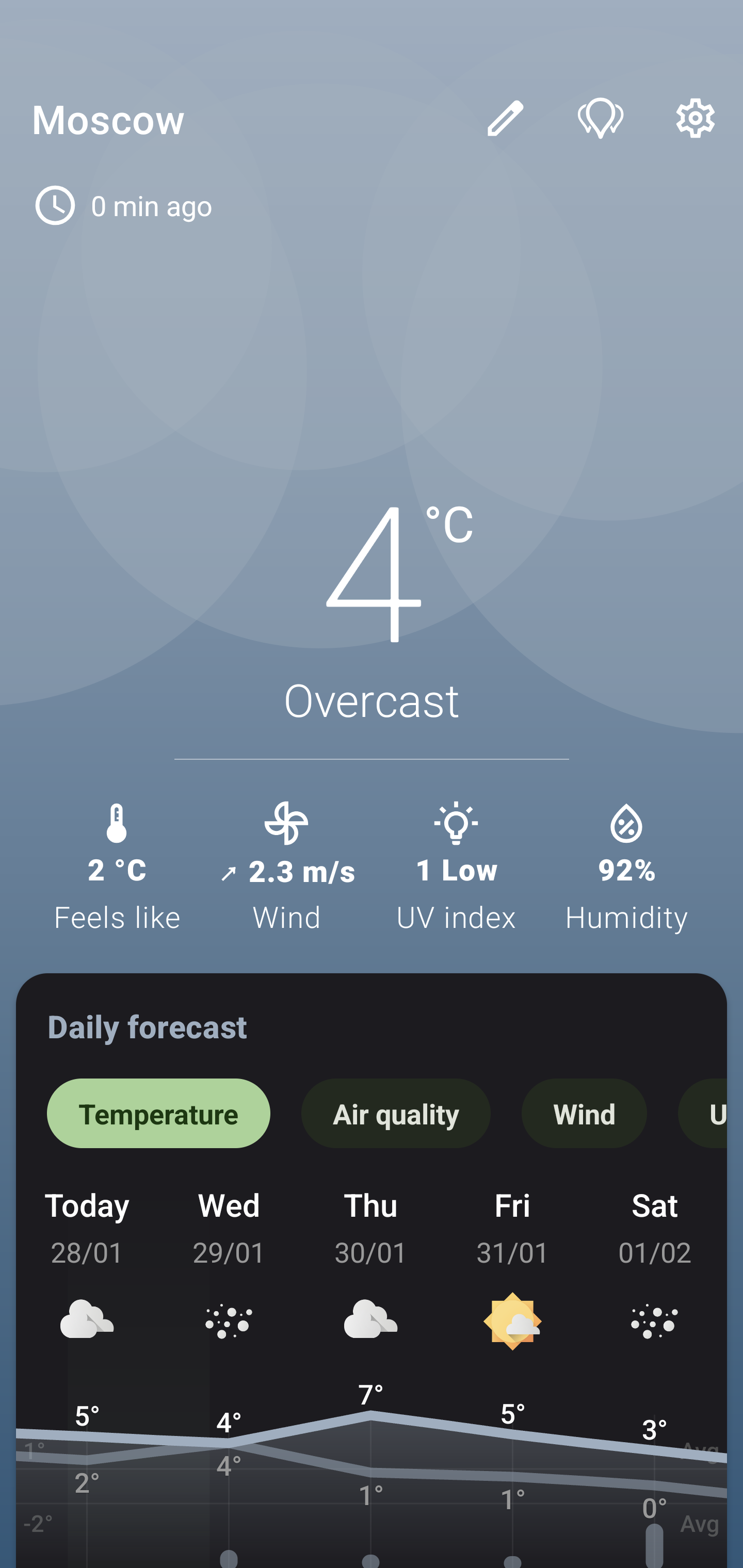Select the Temperature chip

click(x=158, y=1113)
